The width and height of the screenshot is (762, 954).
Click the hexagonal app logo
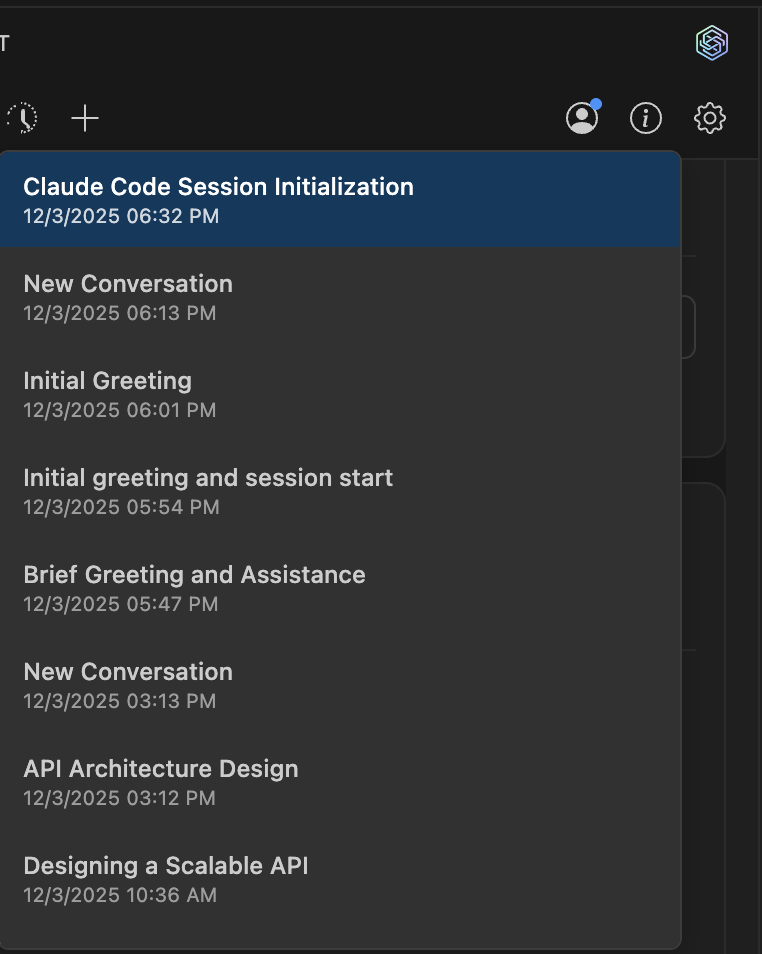coord(712,43)
